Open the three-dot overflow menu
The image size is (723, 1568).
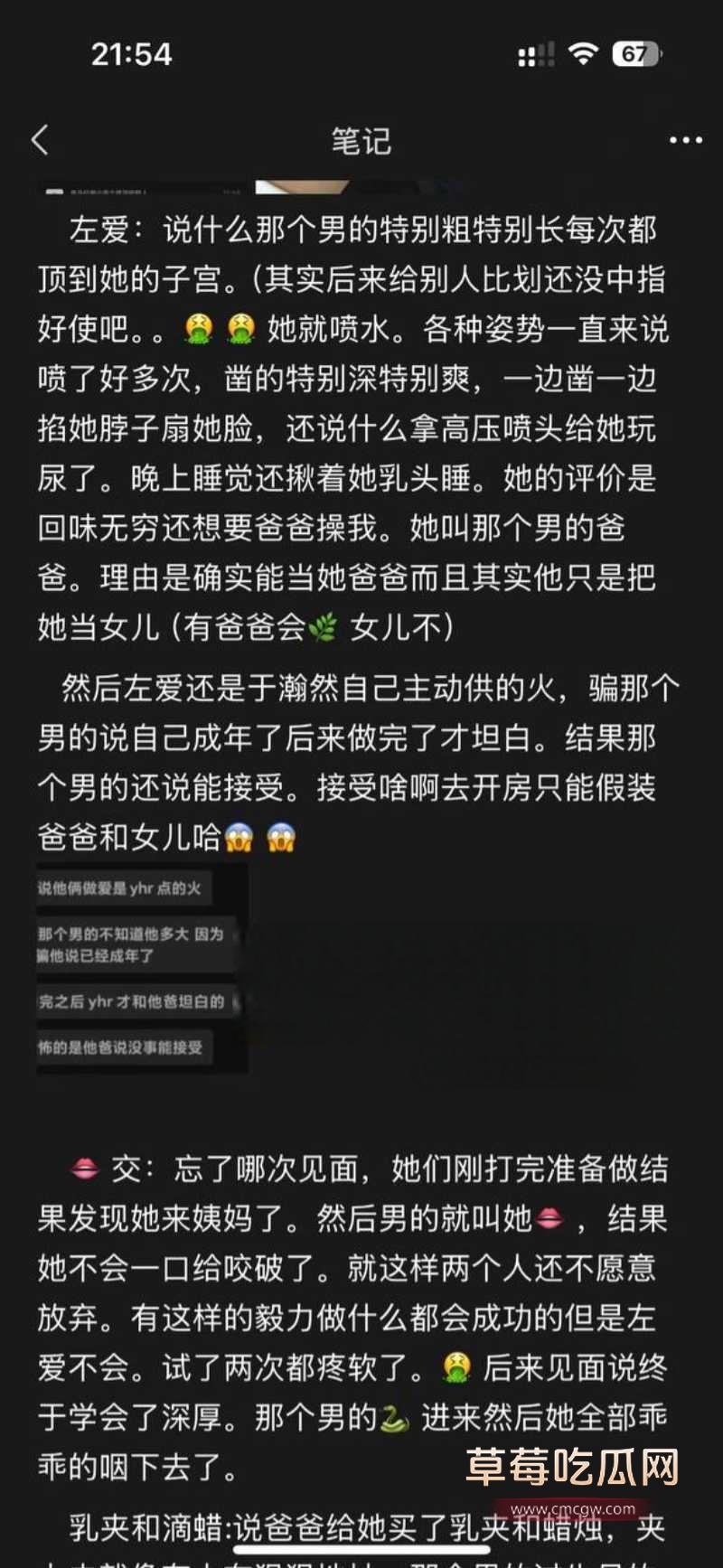685,140
